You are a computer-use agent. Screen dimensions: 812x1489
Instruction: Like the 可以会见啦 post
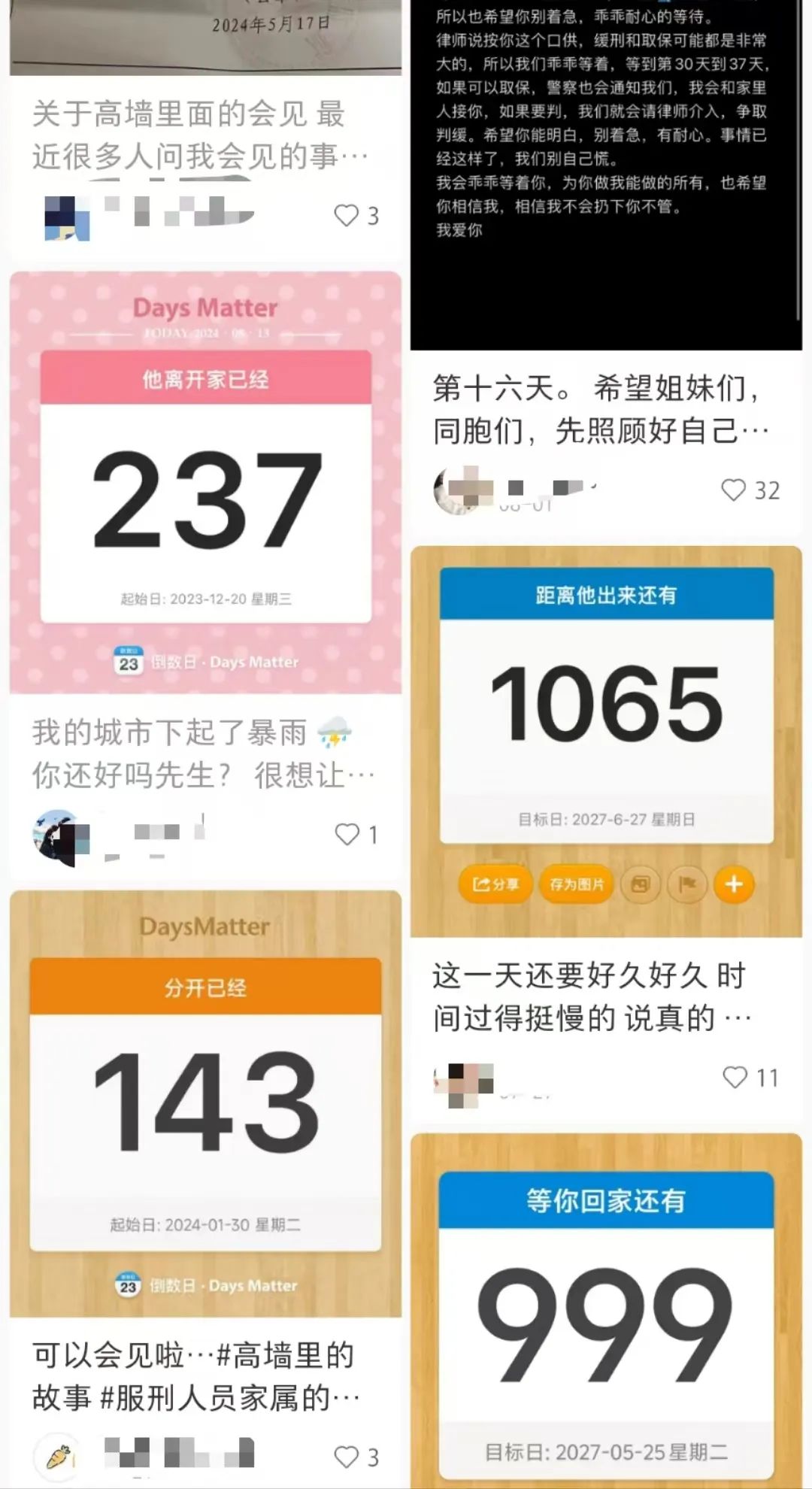[347, 1457]
